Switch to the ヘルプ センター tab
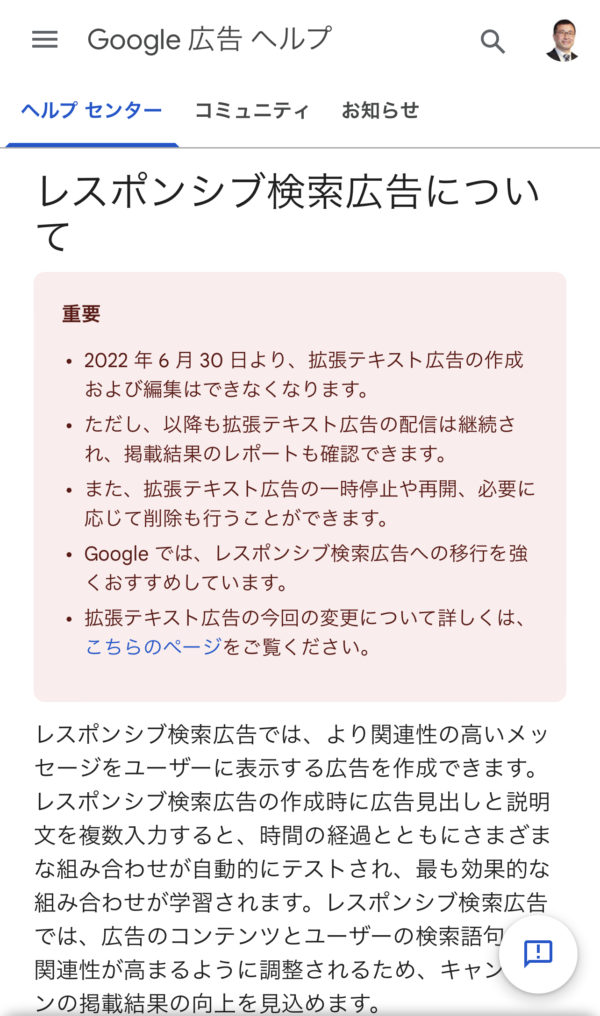This screenshot has height=1016, width=600. click(91, 111)
